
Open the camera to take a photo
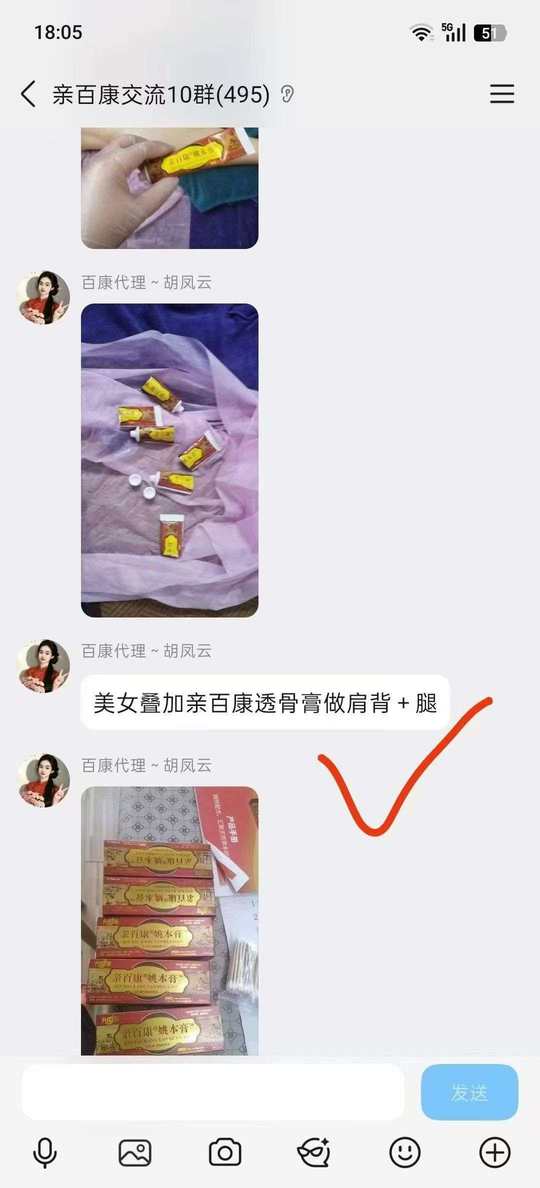225,1152
